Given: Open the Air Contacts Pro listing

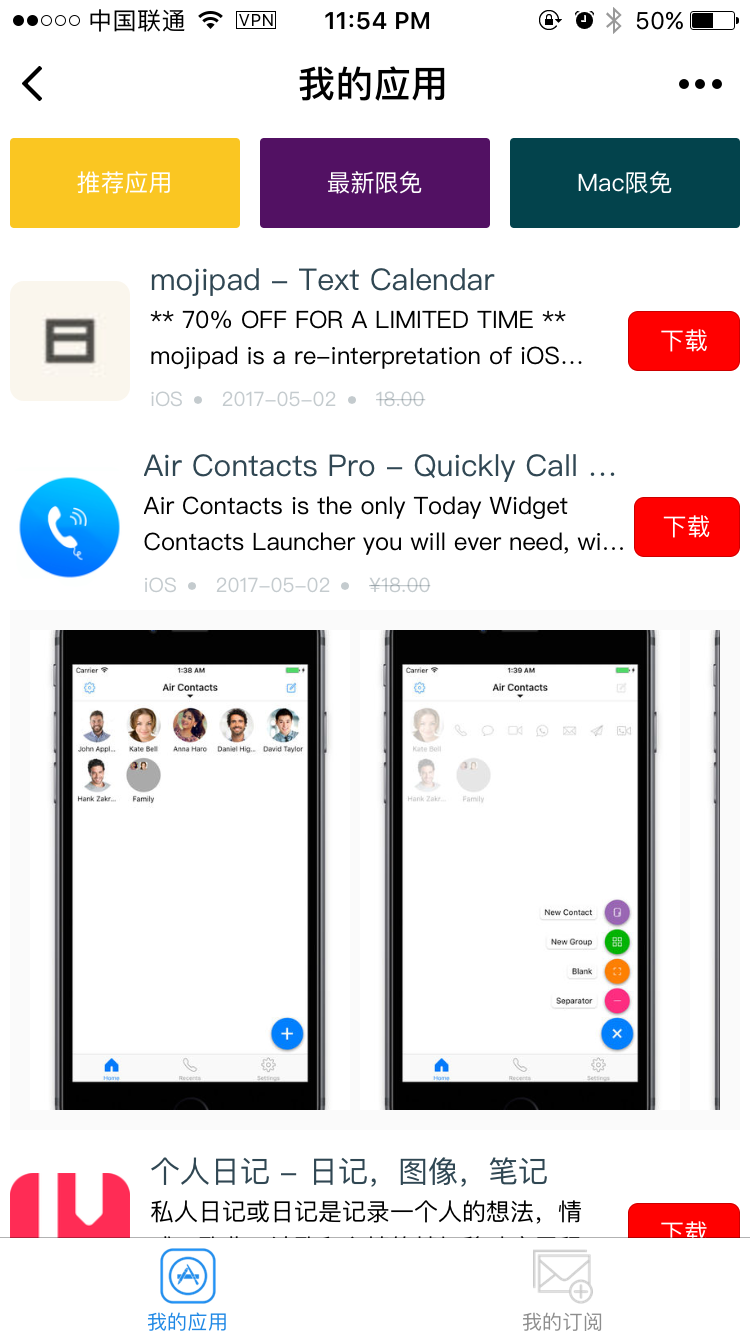Looking at the screenshot, I should point(380,467).
